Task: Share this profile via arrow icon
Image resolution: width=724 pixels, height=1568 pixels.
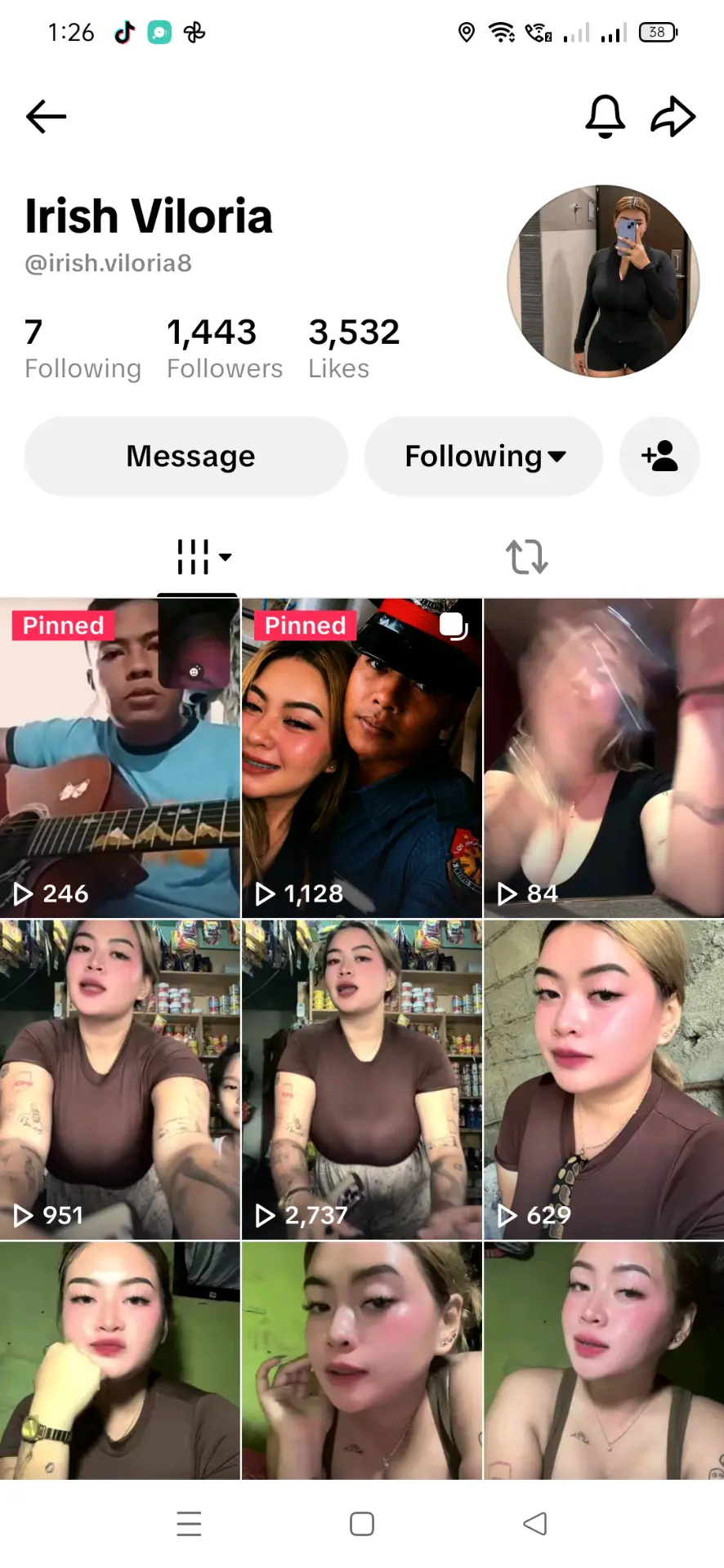Action: [673, 116]
